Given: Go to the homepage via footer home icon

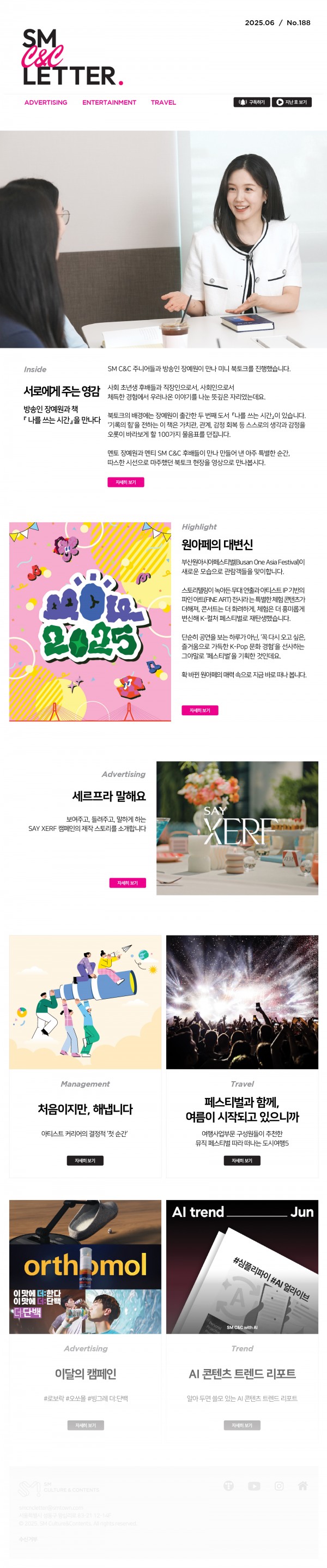Looking at the screenshot, I should [x=302, y=1486].
